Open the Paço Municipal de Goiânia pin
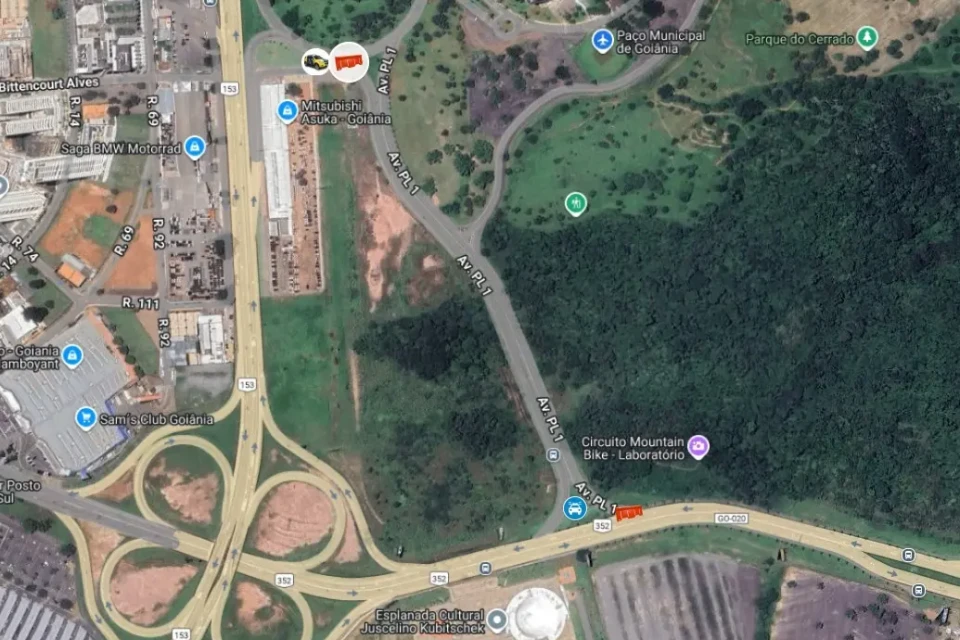The image size is (960, 640). pyautogui.click(x=602, y=41)
